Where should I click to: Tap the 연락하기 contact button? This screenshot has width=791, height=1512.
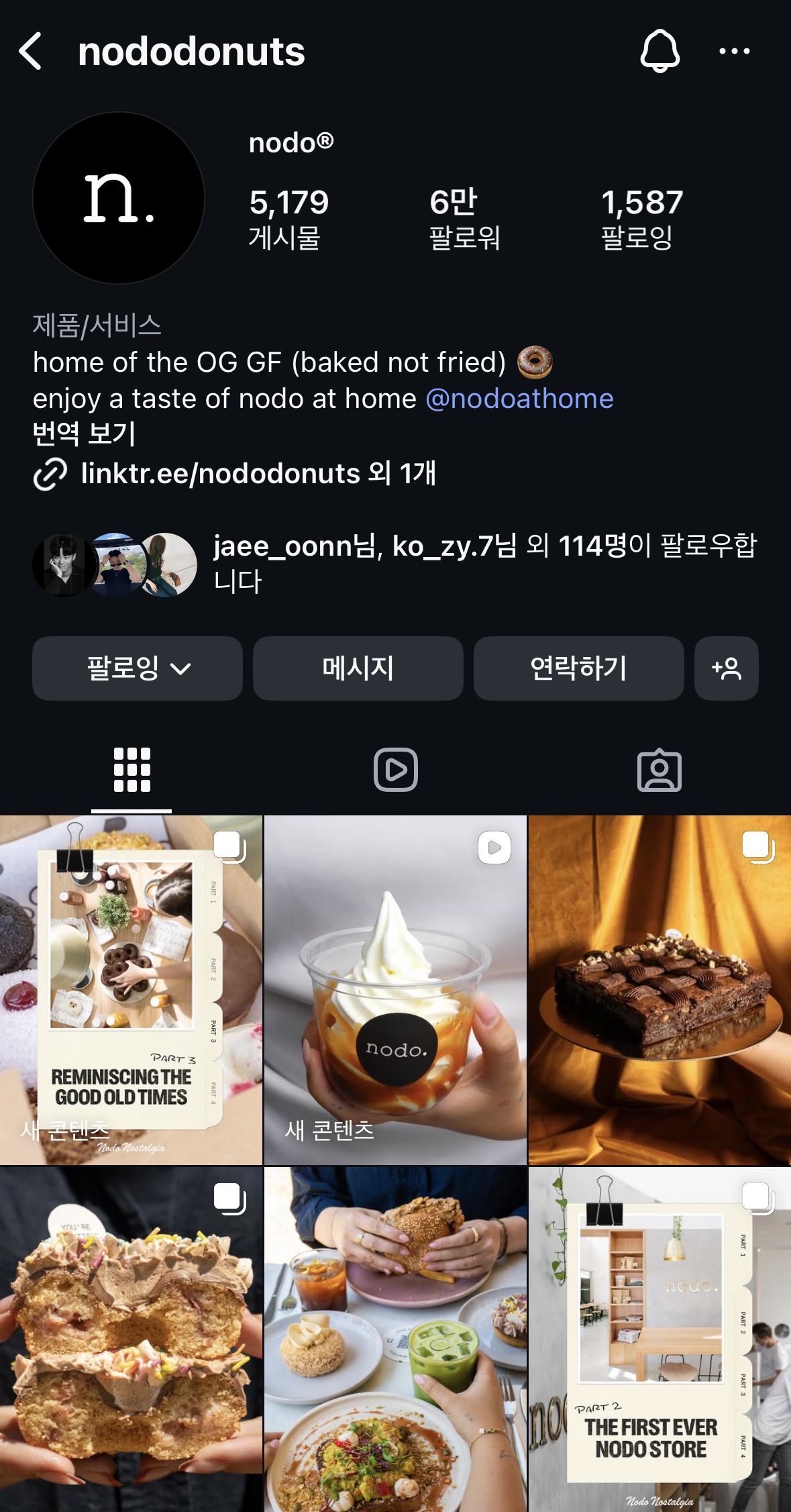coord(578,668)
